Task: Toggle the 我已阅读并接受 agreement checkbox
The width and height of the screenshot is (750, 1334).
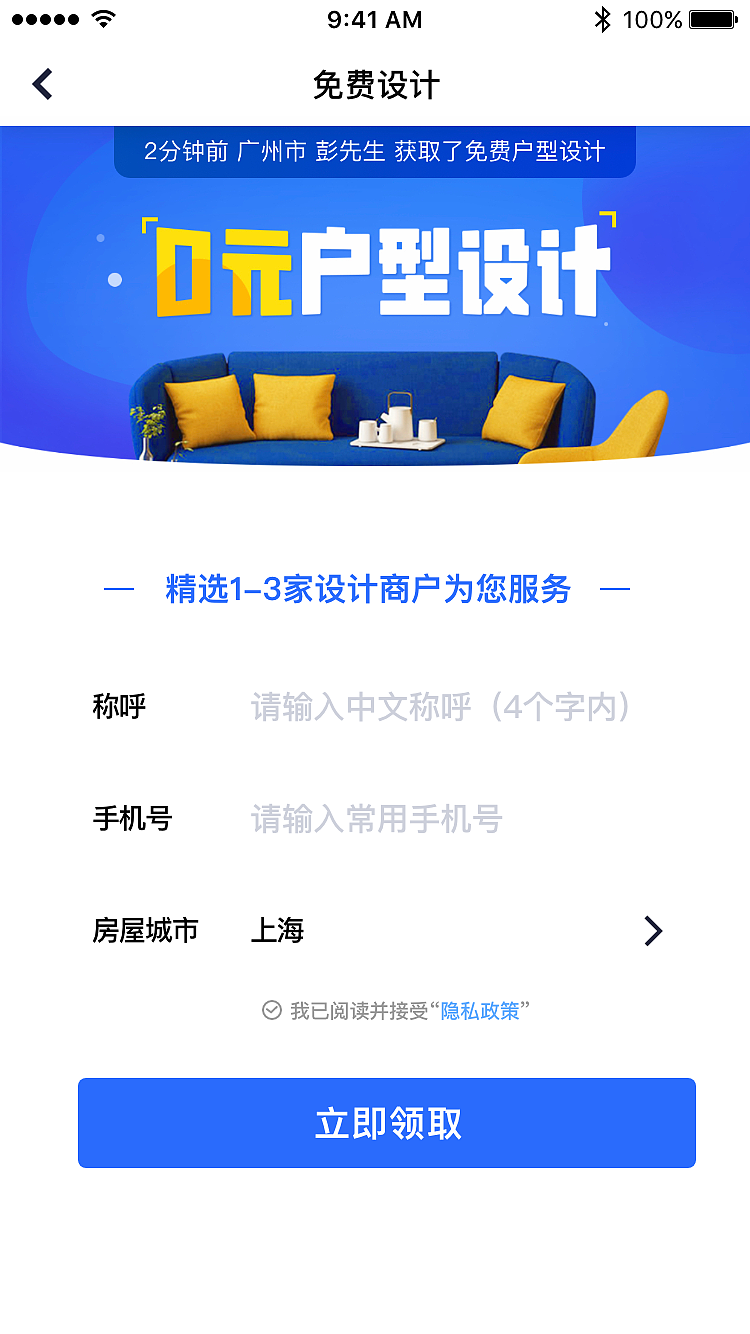Action: click(x=271, y=1011)
